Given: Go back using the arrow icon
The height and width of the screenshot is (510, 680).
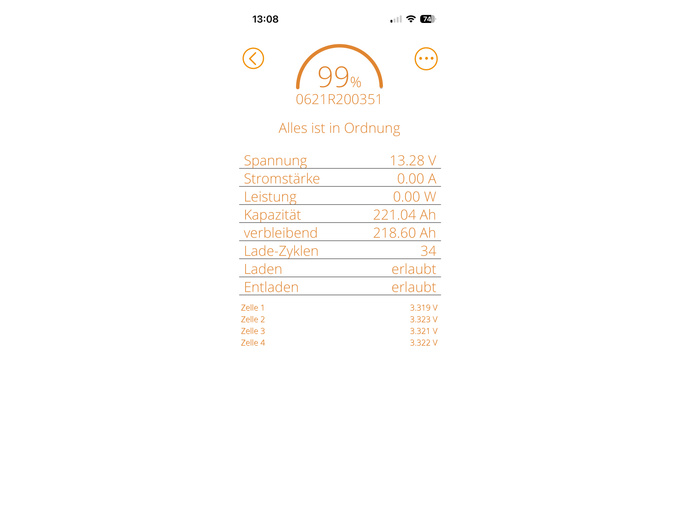Looking at the screenshot, I should pos(253,58).
